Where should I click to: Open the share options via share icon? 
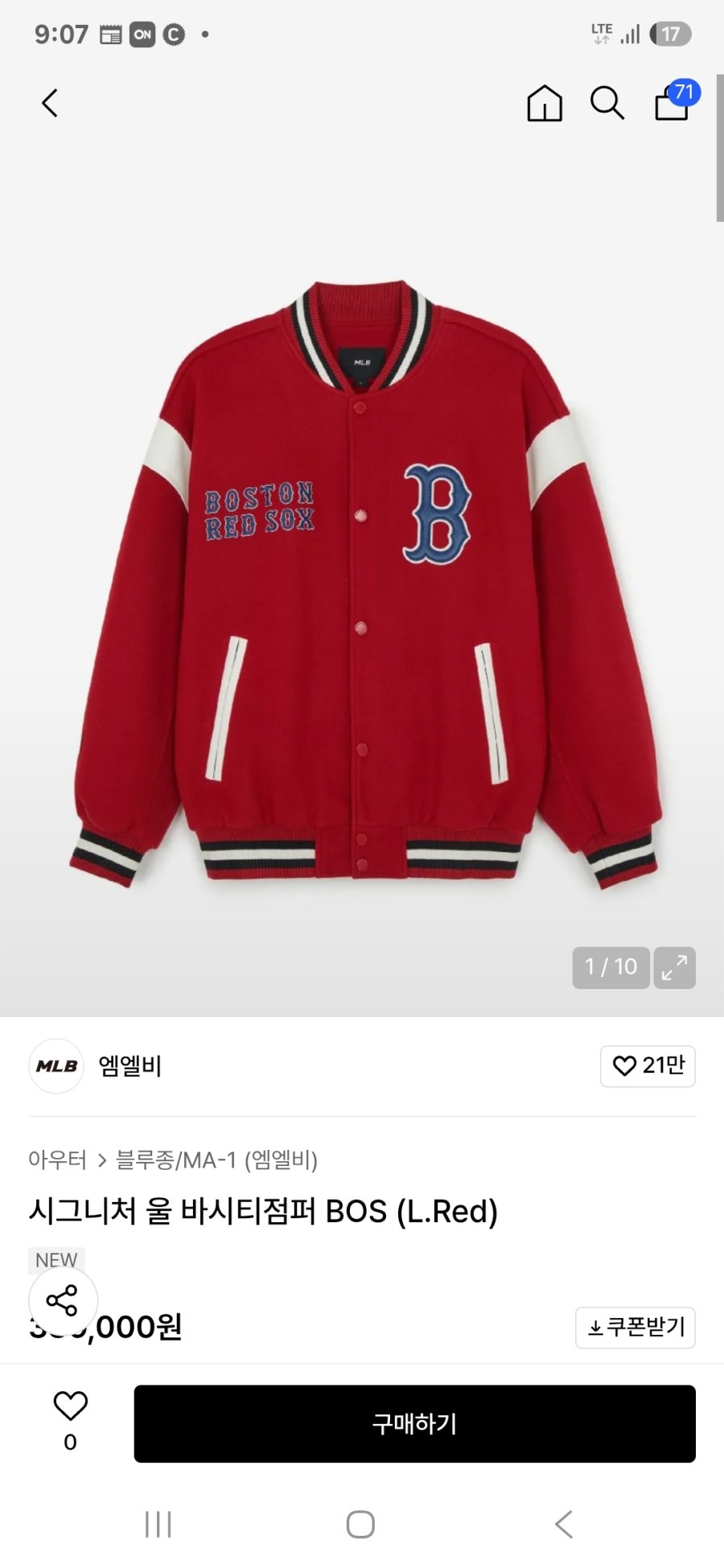click(61, 1300)
